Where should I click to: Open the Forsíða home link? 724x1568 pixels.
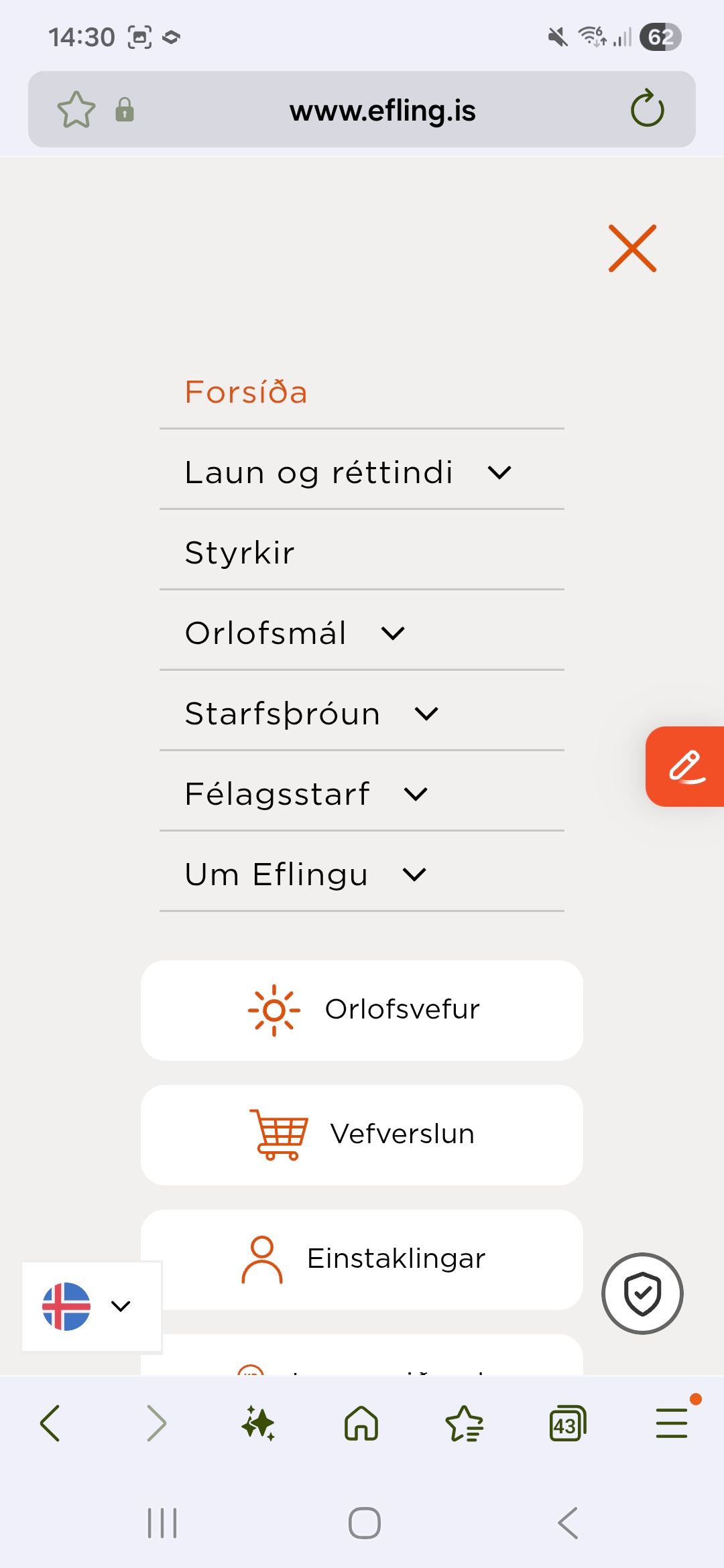point(246,392)
